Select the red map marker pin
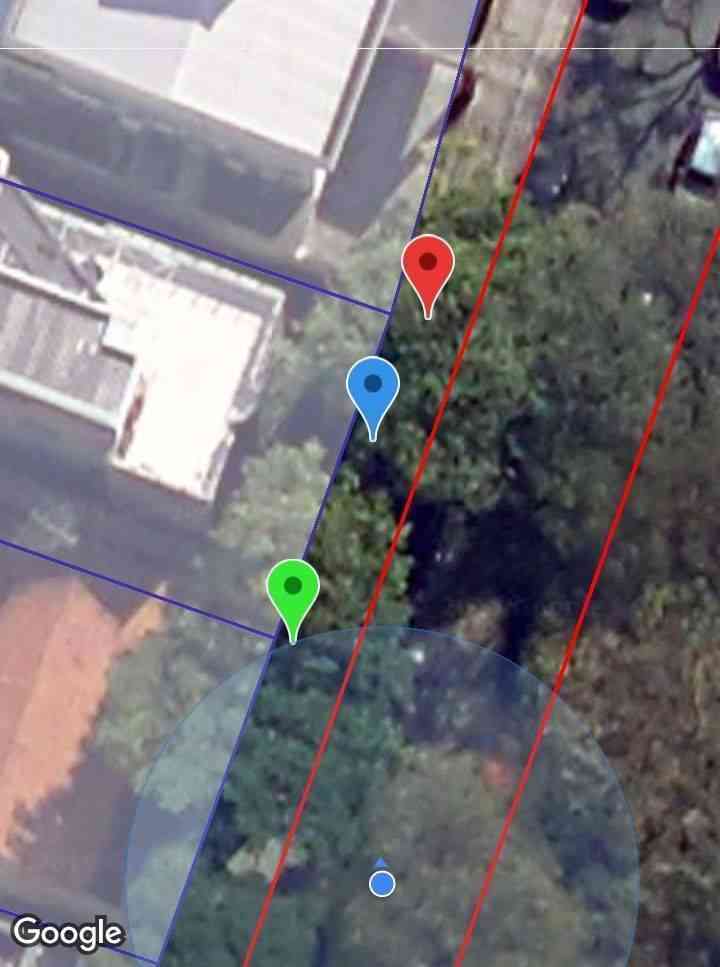Viewport: 720px width, 967px height. (x=428, y=267)
